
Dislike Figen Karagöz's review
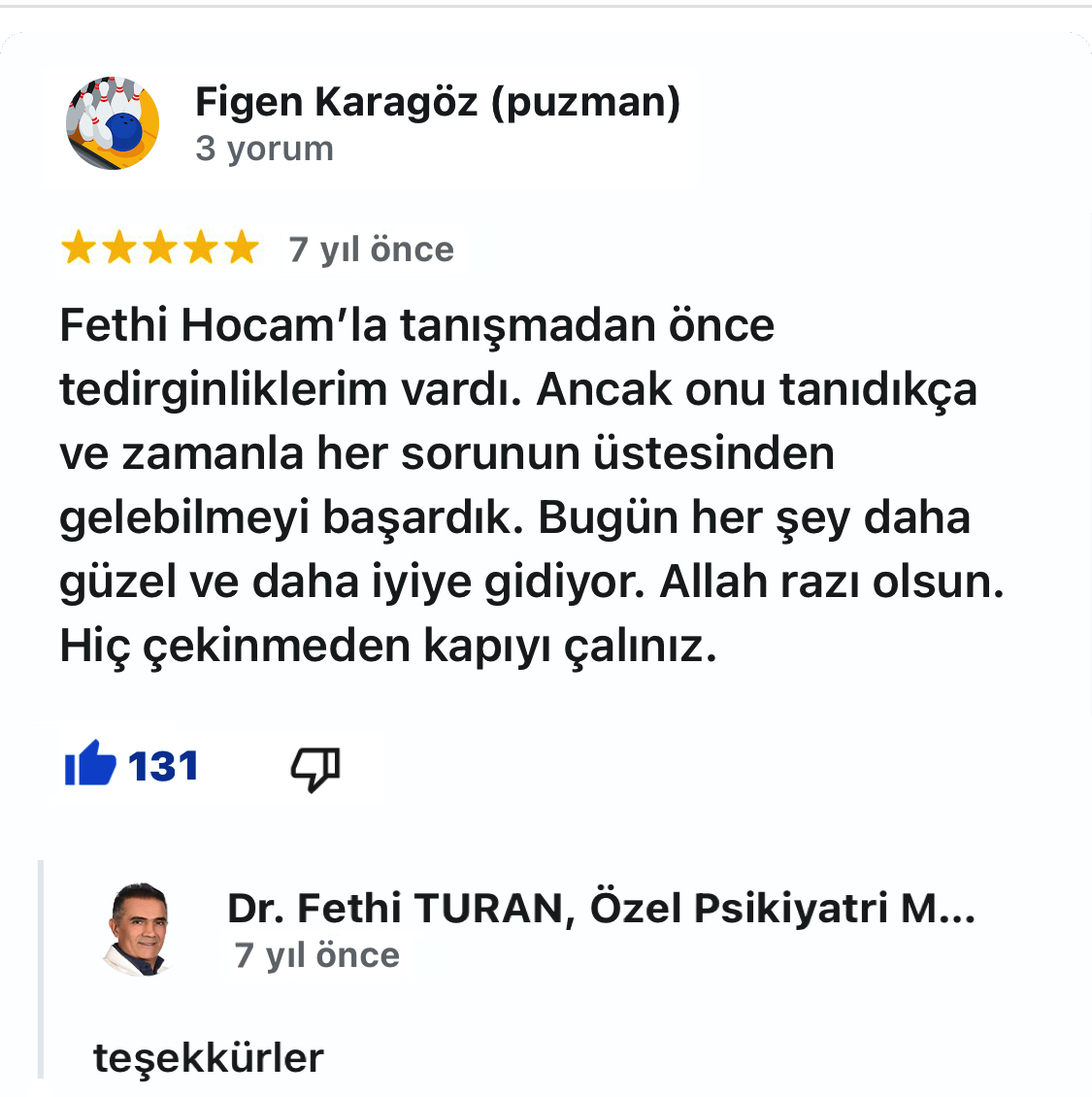point(315,769)
